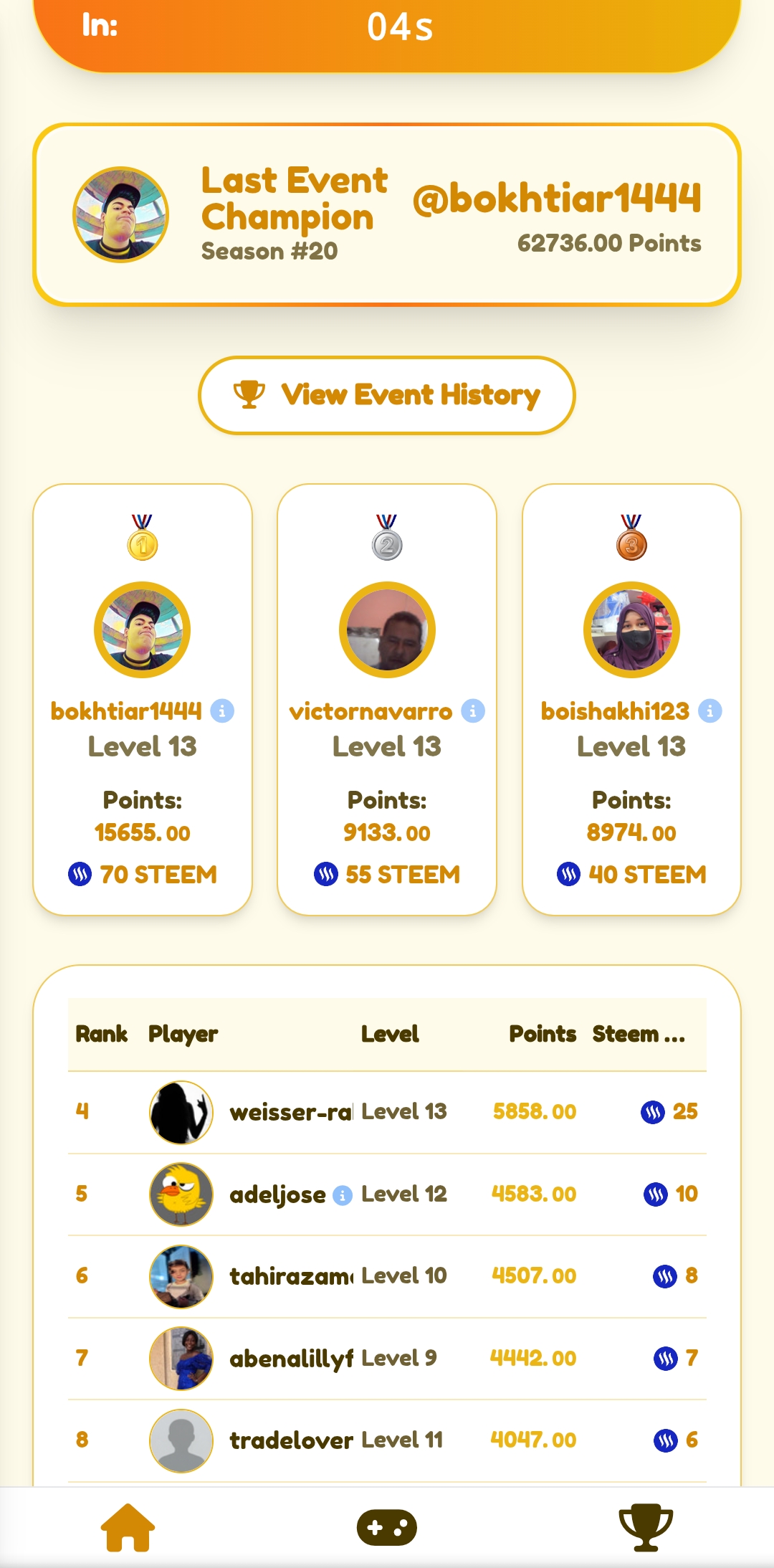
Task: Switch to the game controller tab
Action: pyautogui.click(x=387, y=1527)
